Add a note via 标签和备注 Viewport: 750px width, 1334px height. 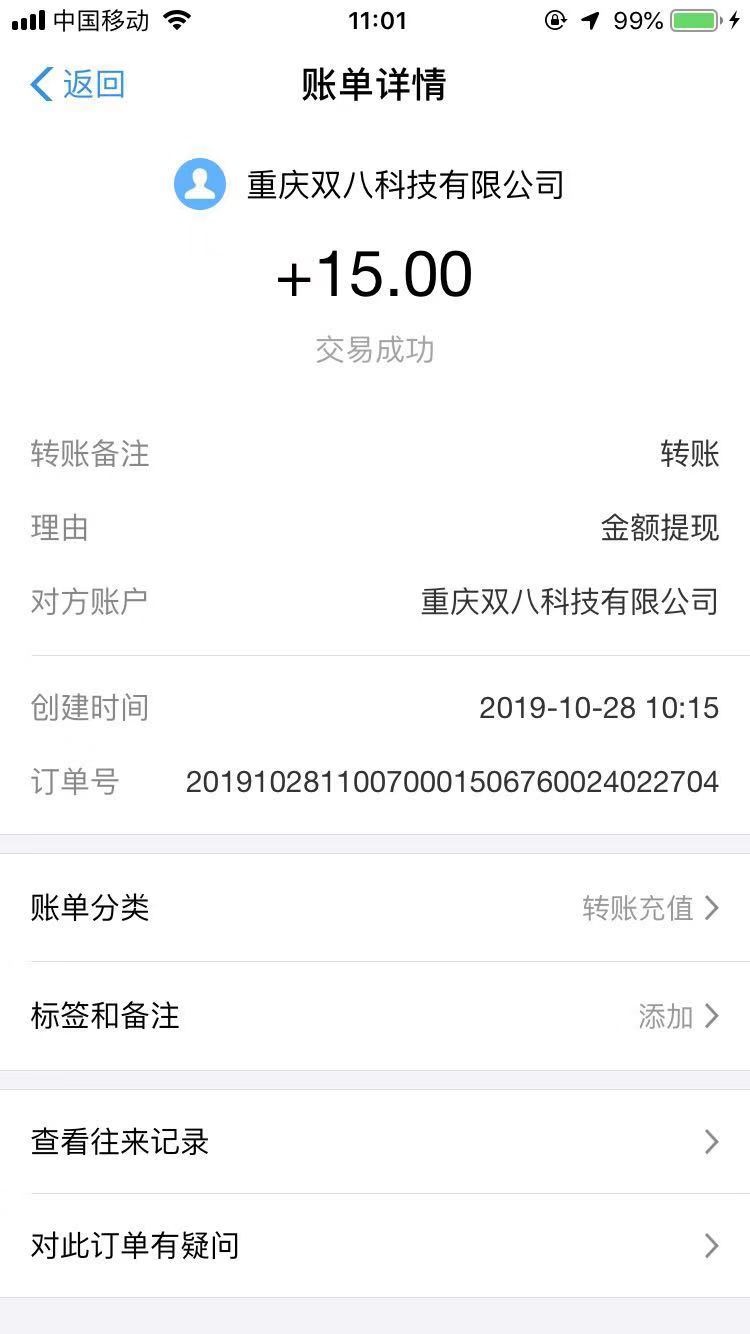click(x=375, y=1016)
